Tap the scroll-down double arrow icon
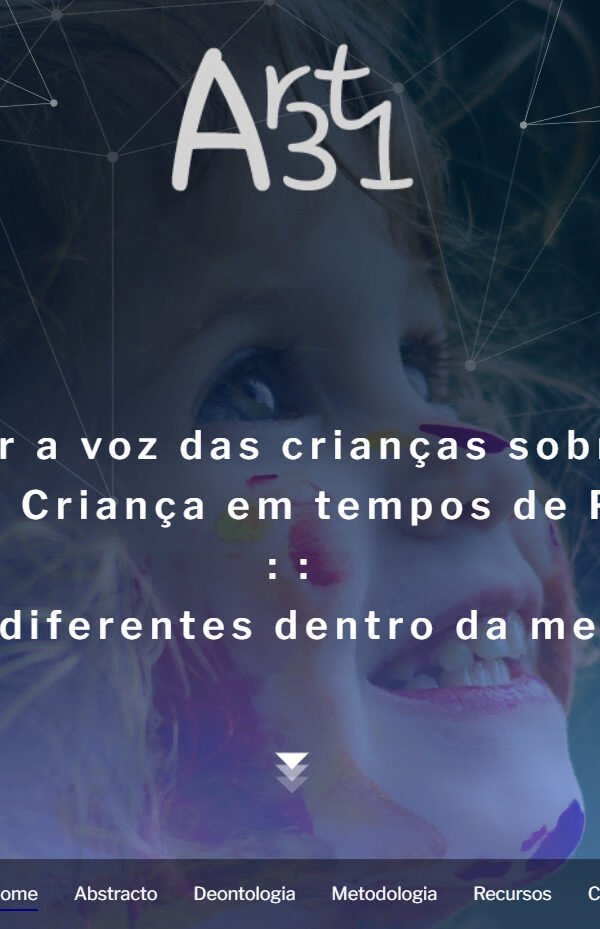Viewport: 600px width, 929px height. pyautogui.click(x=292, y=772)
